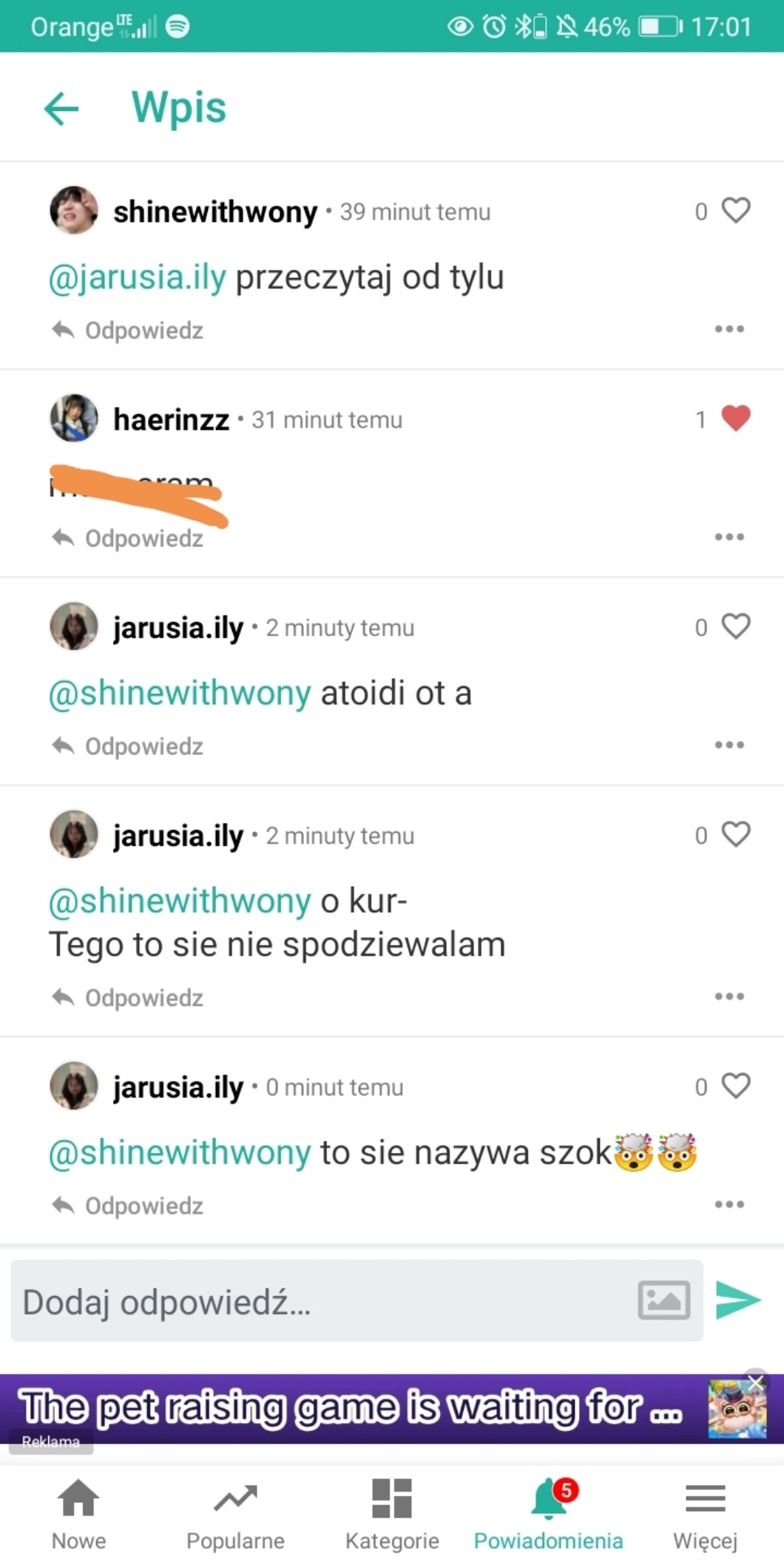
Task: Reply to the 'Tego to sie nie spodziewalam' comment
Action: (128, 998)
